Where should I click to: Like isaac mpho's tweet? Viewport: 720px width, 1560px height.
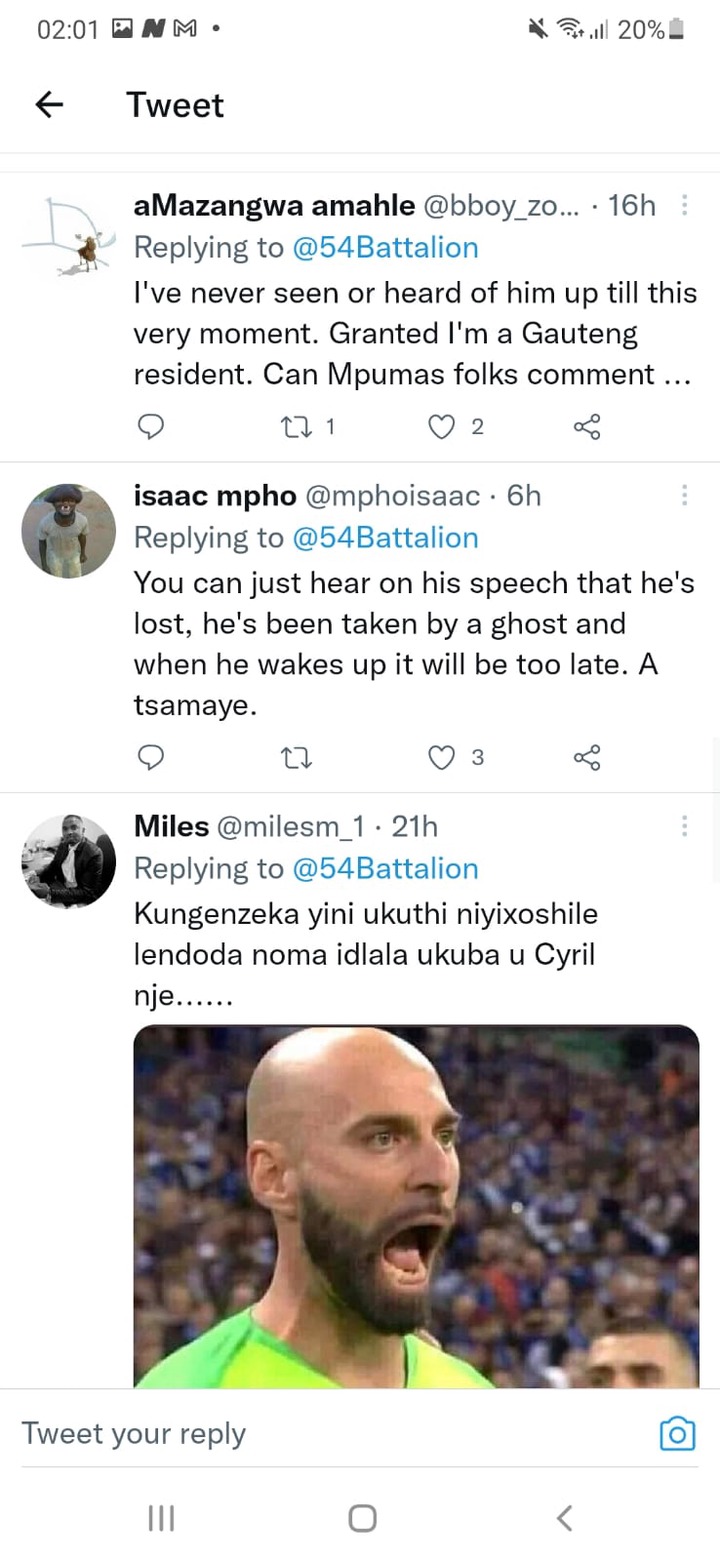coord(442,758)
